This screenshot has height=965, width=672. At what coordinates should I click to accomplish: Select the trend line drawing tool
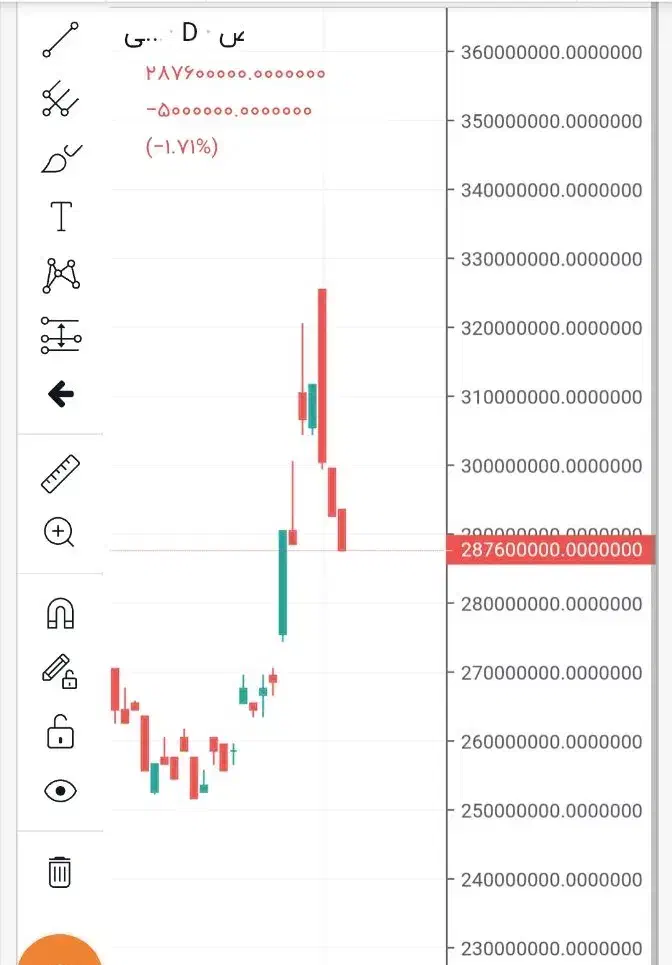(60, 40)
